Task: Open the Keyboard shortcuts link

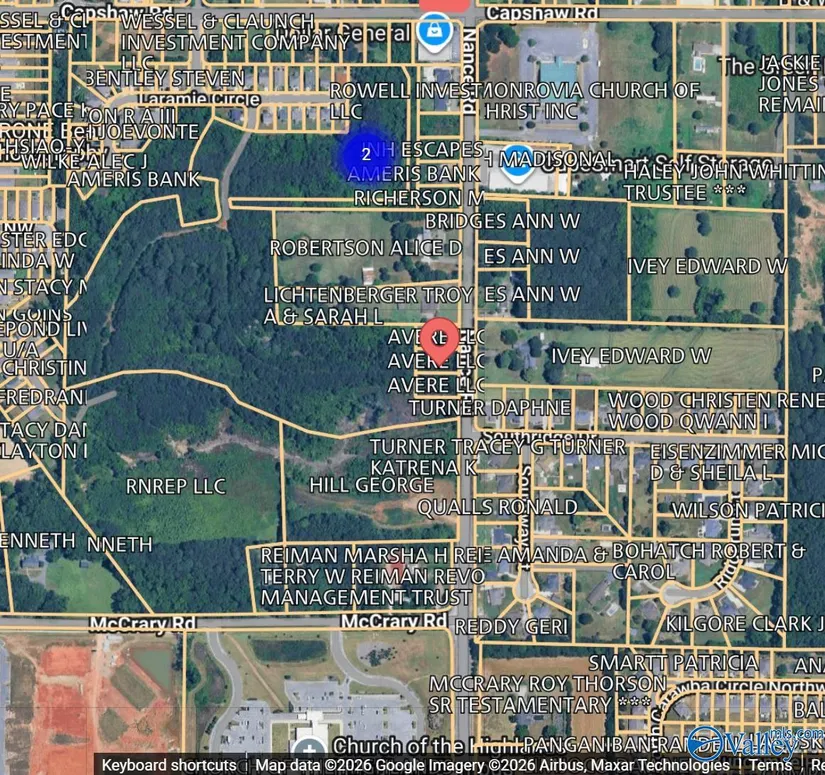Action: point(169,765)
